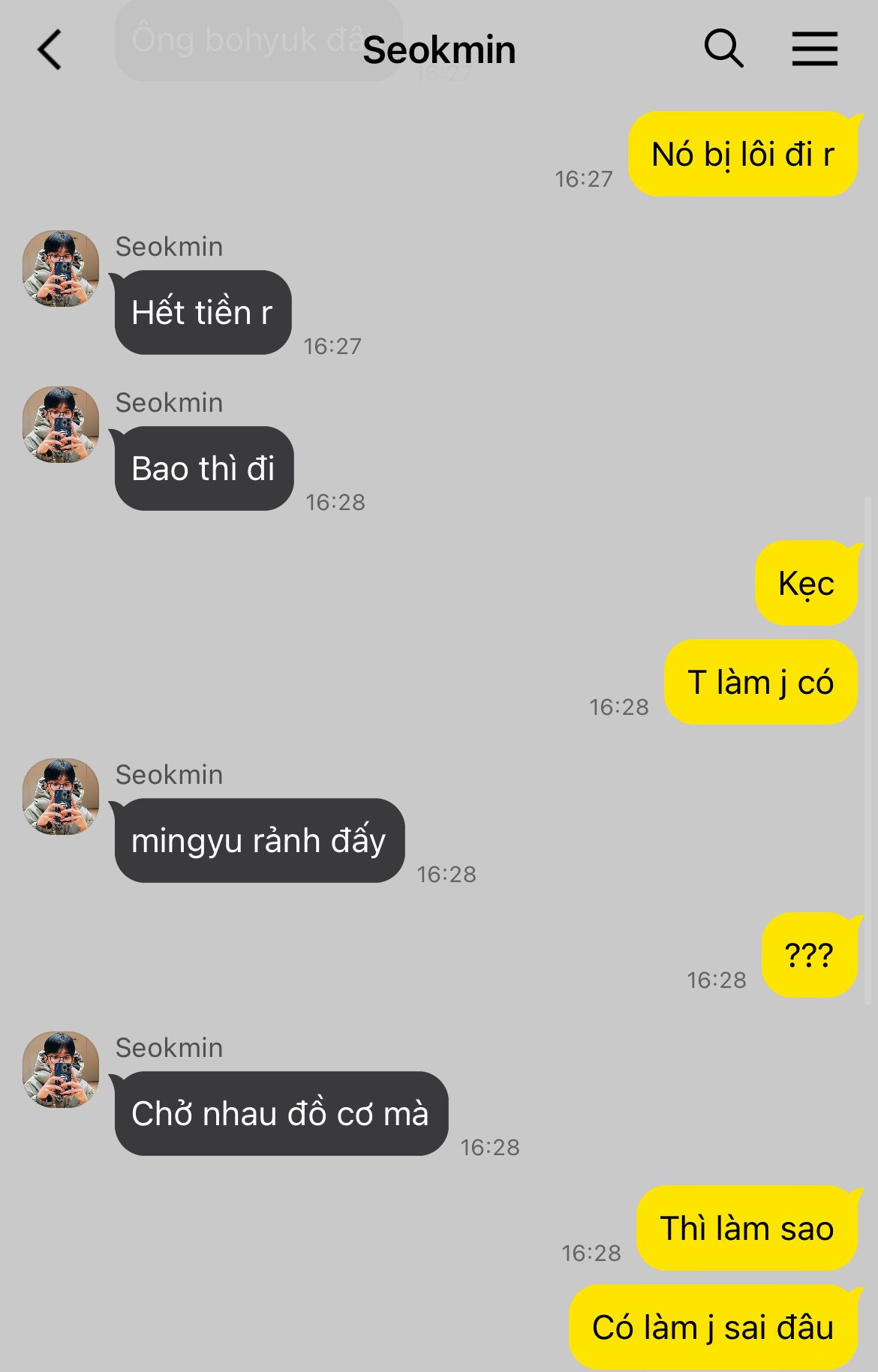The image size is (878, 1372).
Task: Search within the Seokmin conversation
Action: click(x=723, y=50)
